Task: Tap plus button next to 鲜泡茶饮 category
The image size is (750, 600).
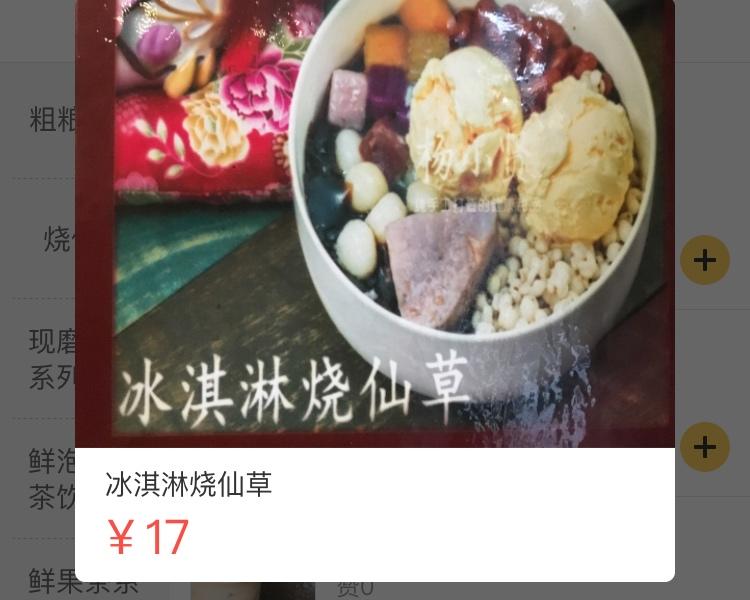Action: (704, 446)
